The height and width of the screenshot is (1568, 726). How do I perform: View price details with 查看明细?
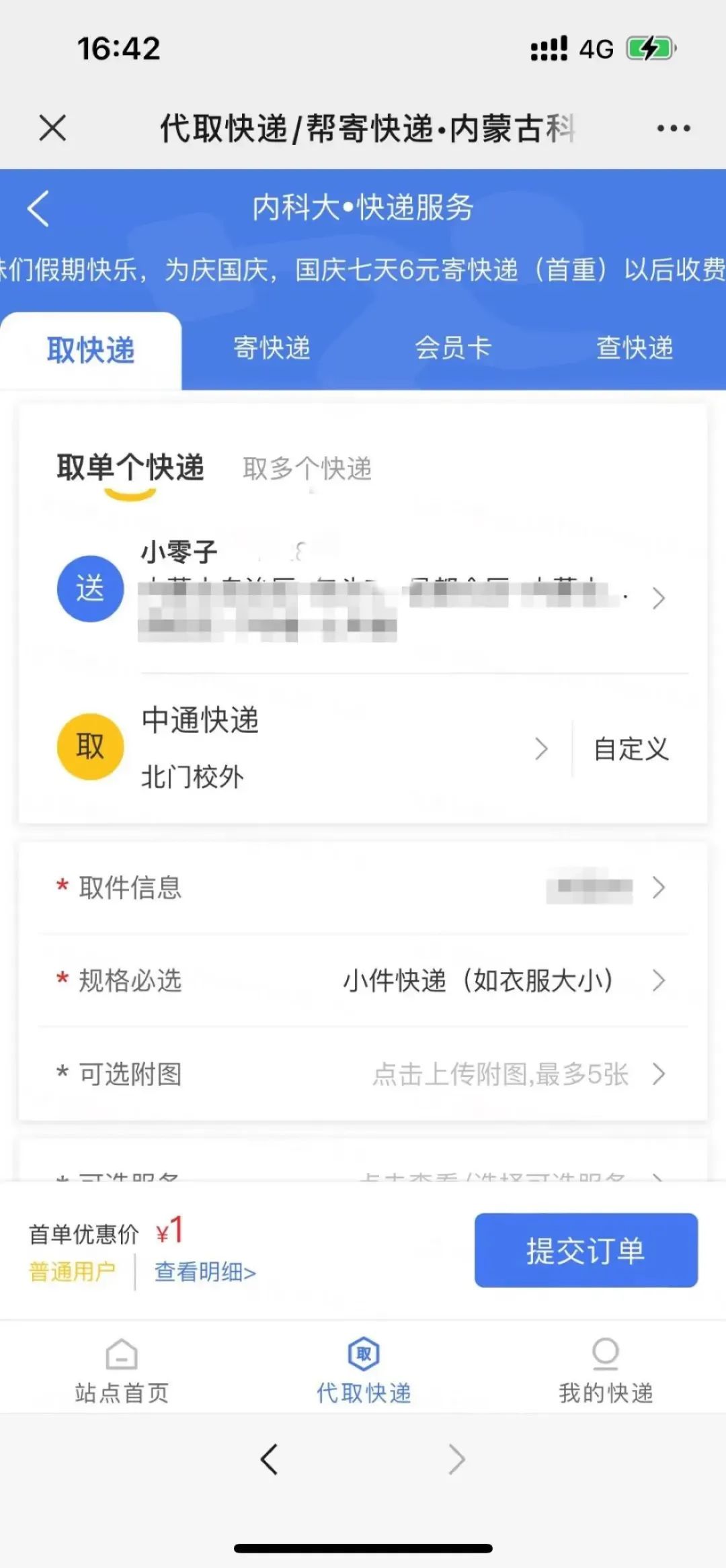(205, 1272)
